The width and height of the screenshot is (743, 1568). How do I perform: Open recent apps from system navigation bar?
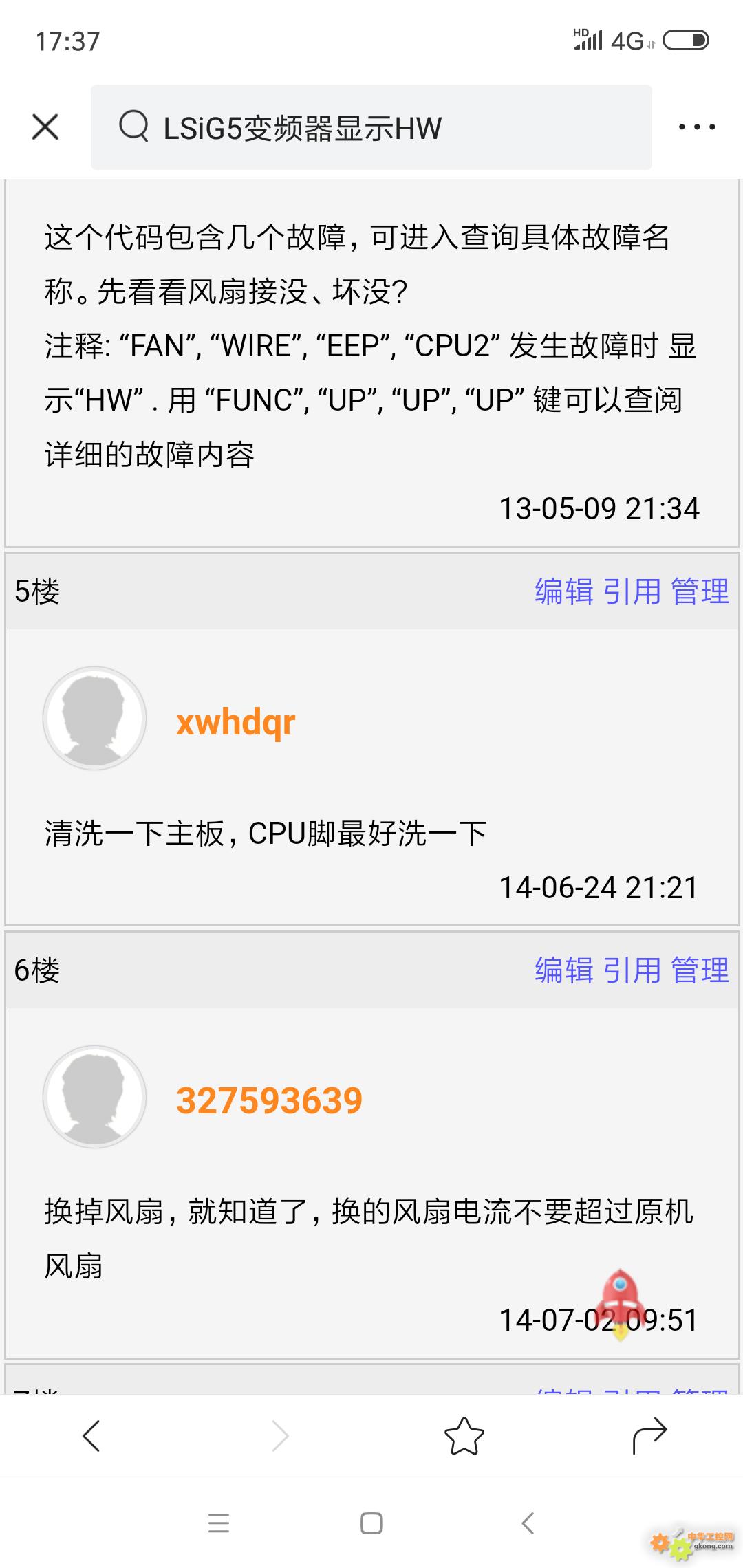point(219,1523)
